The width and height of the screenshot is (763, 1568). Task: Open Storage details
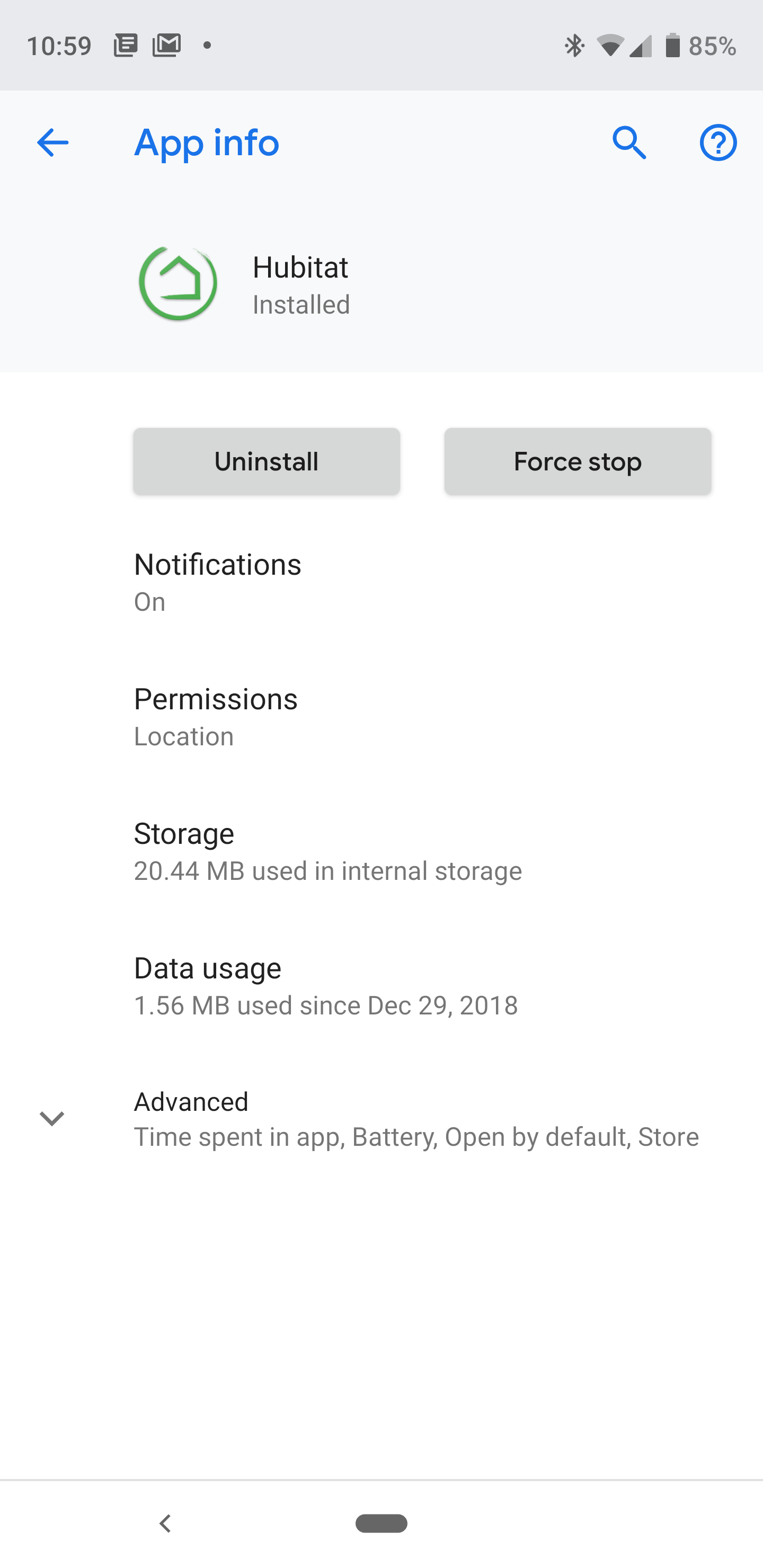tap(381, 851)
